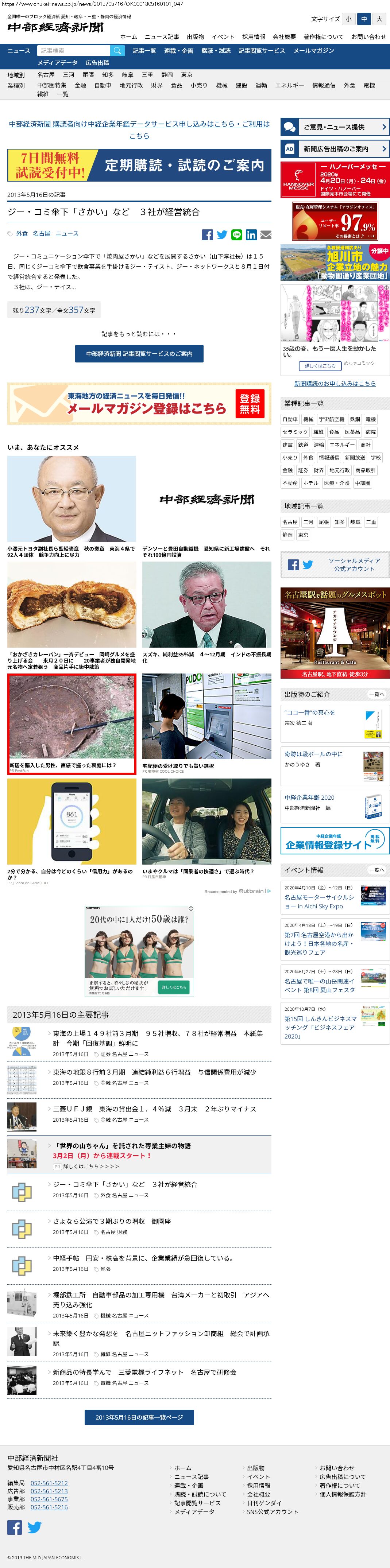Share the article on Facebook
Image resolution: width=390 pixels, height=1568 pixels.
tap(207, 235)
